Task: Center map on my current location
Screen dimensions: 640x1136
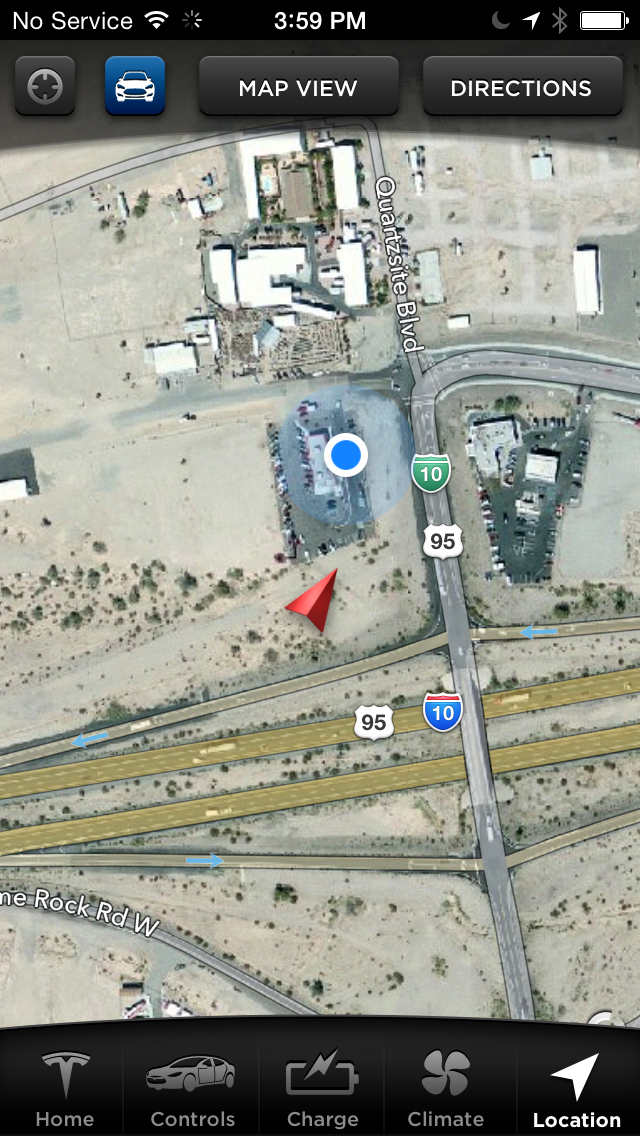Action: point(45,87)
